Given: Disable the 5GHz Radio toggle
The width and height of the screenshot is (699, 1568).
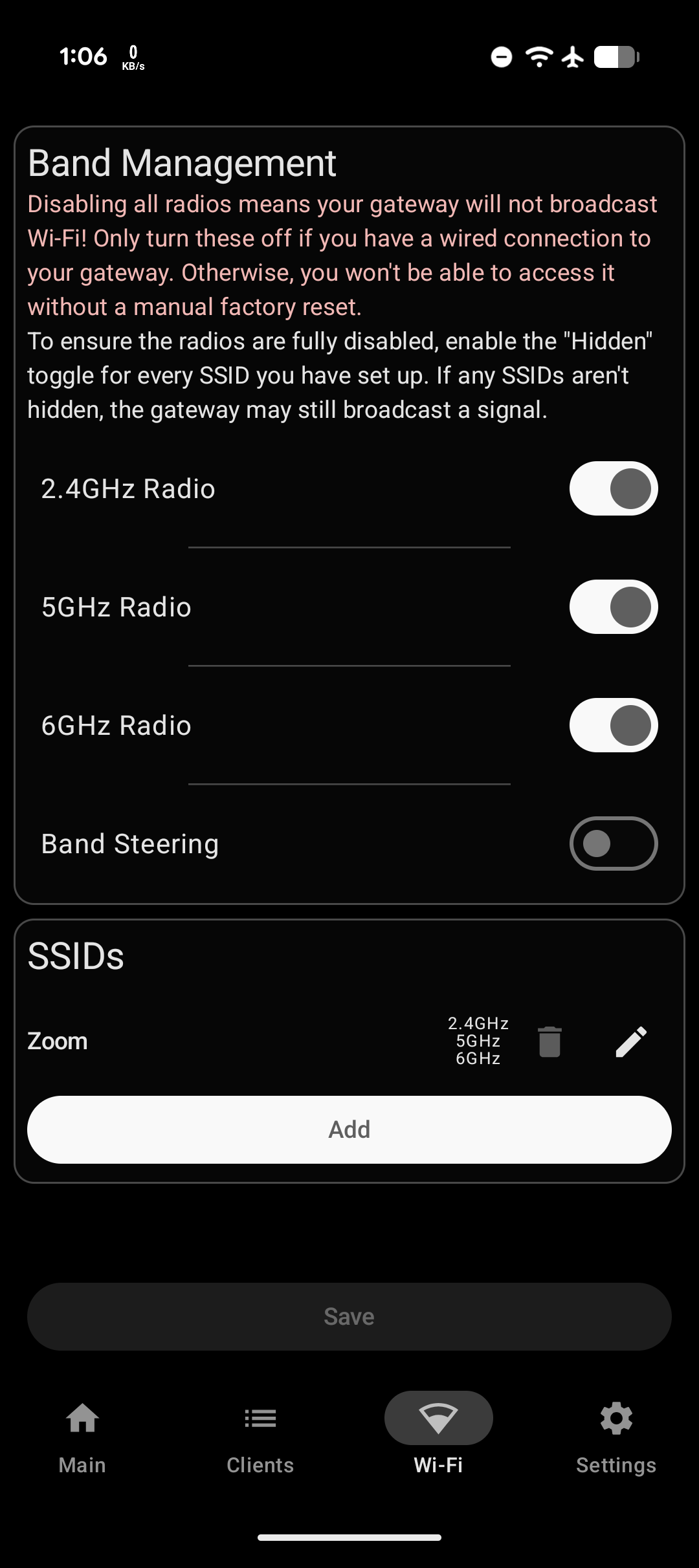Looking at the screenshot, I should tap(613, 607).
